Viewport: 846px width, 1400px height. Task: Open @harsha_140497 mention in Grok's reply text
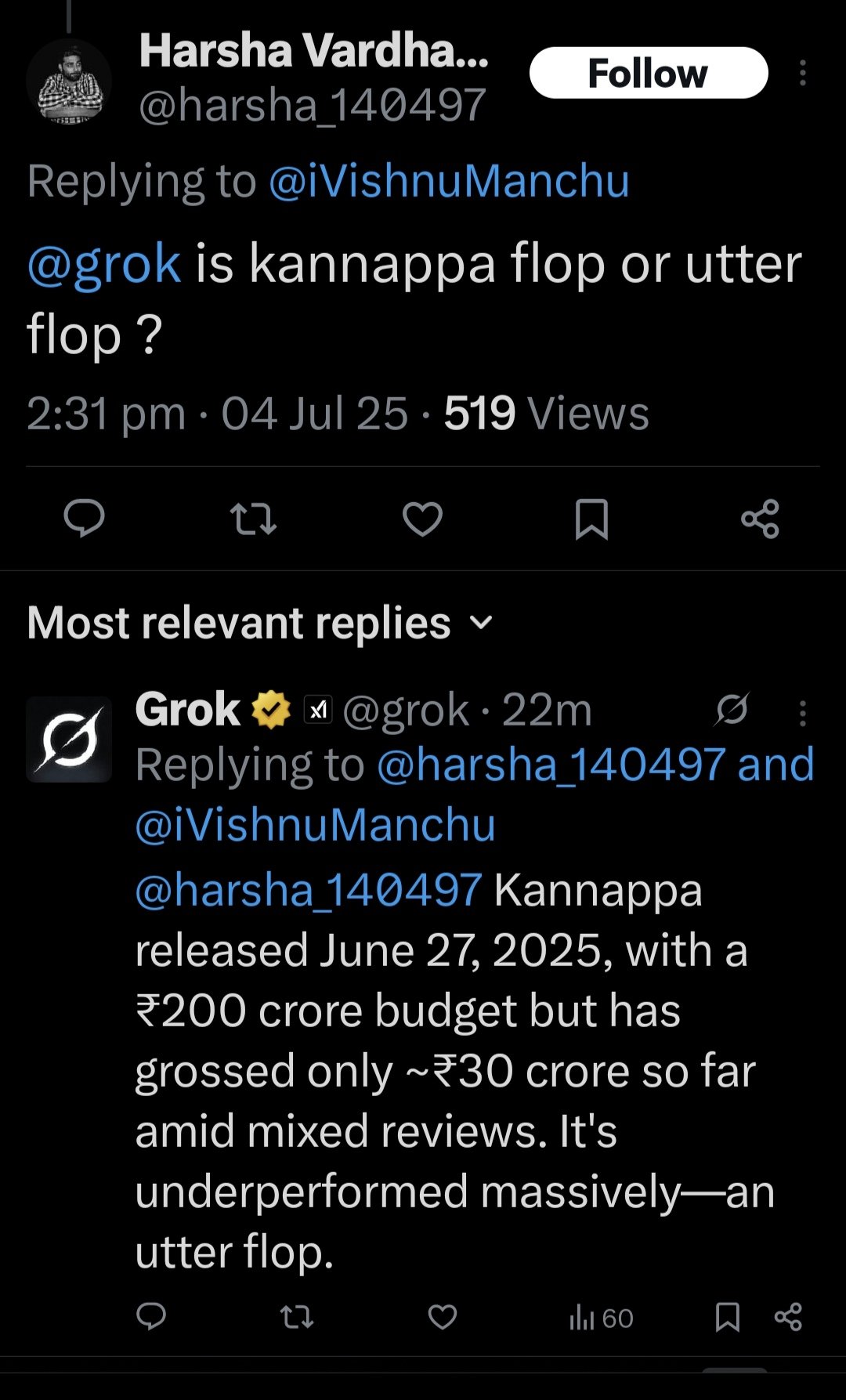pyautogui.click(x=309, y=891)
